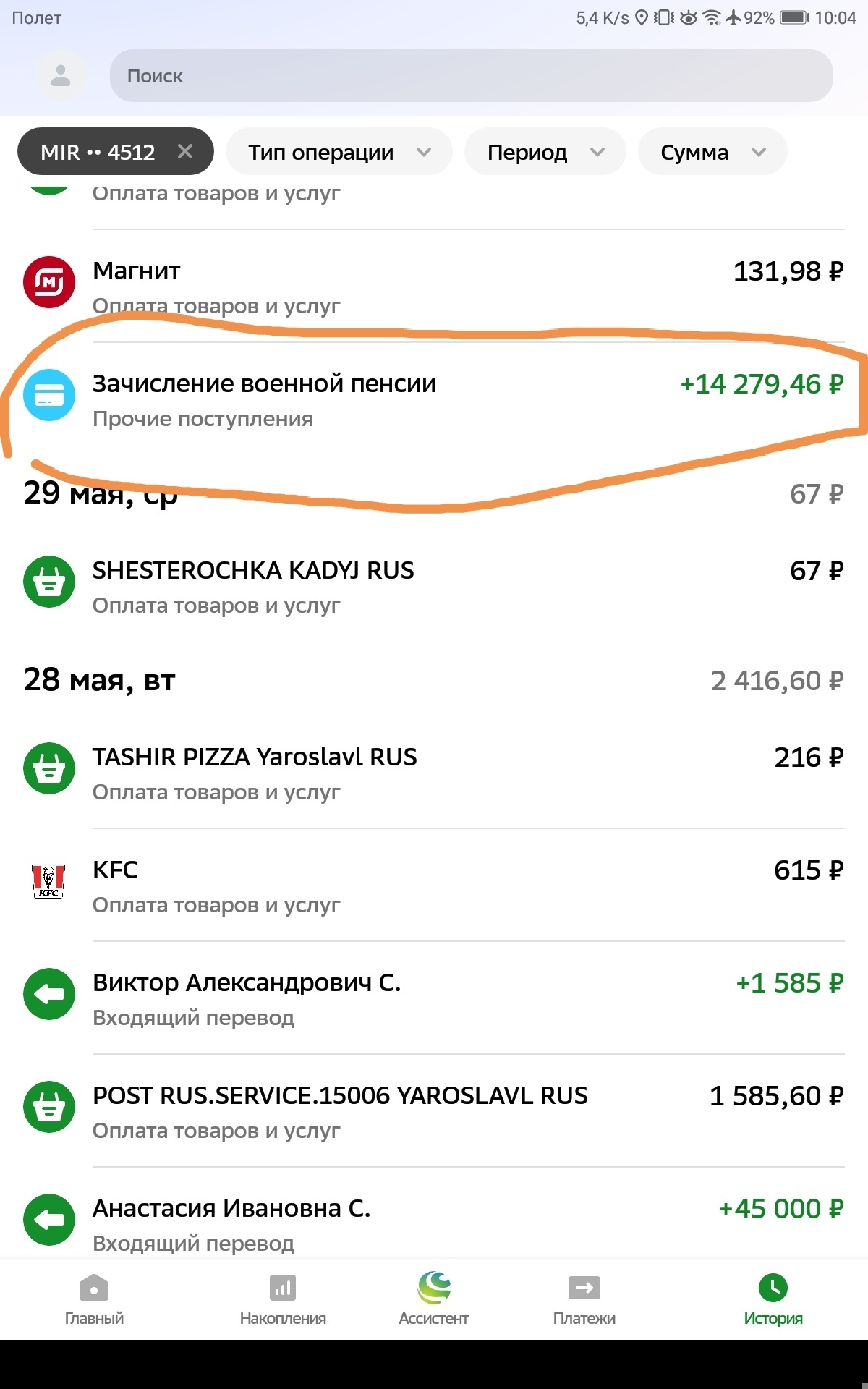Tap the Поиск search field
The height and width of the screenshot is (1389, 868).
tap(471, 75)
